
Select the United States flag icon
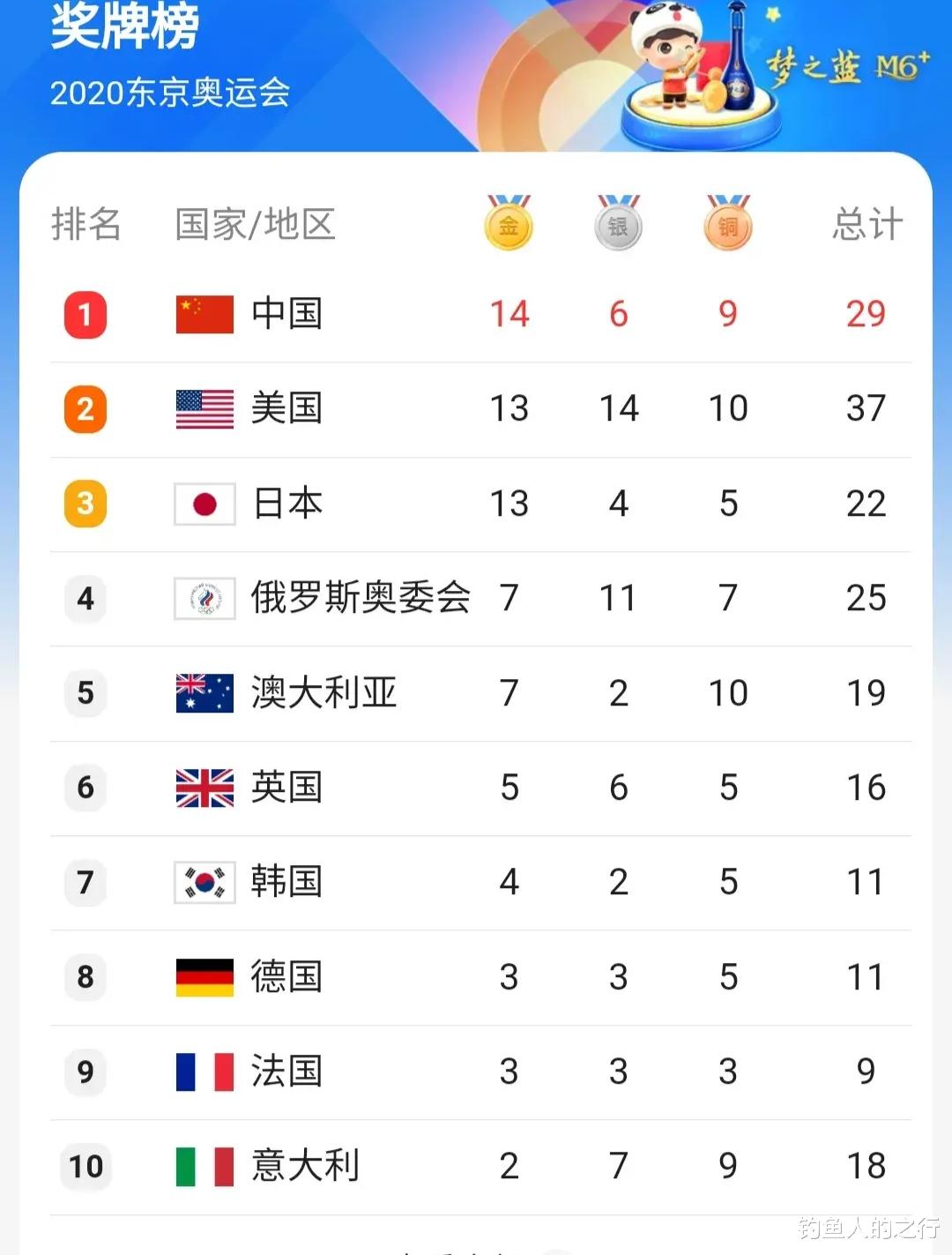point(204,408)
